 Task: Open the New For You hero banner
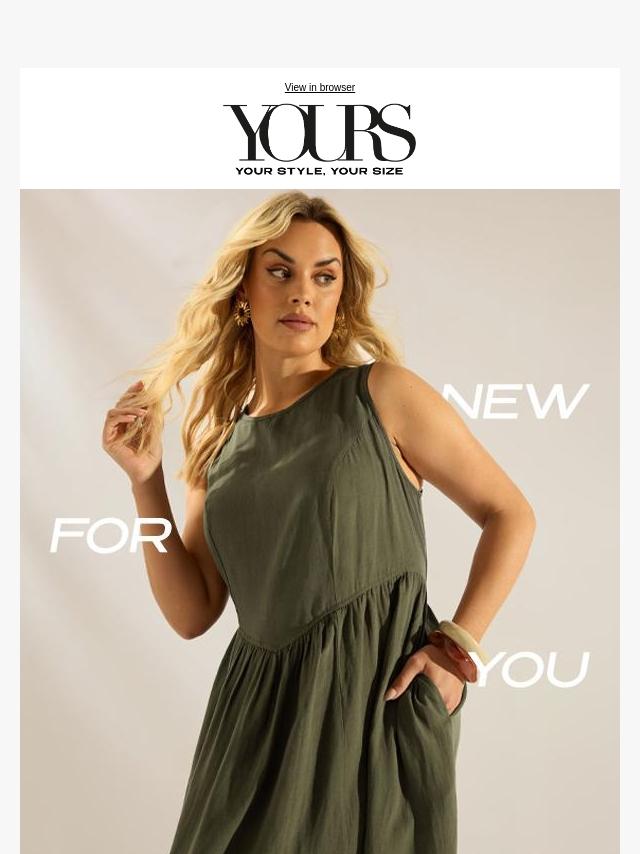pyautogui.click(x=320, y=520)
